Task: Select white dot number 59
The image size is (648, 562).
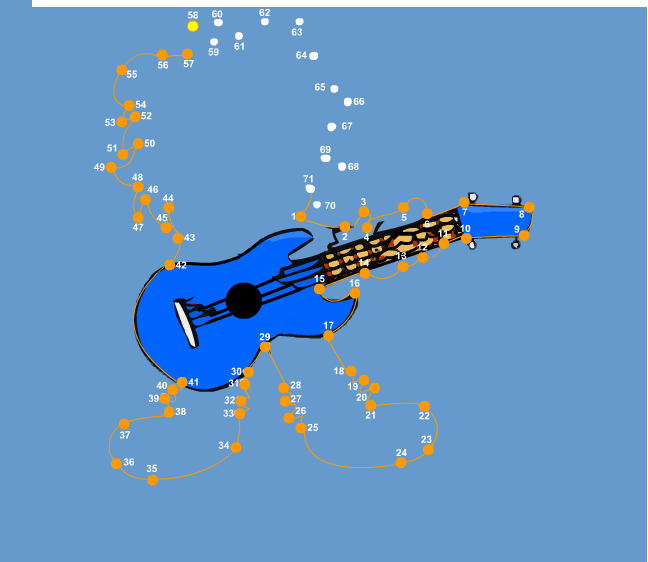Action: tap(214, 42)
